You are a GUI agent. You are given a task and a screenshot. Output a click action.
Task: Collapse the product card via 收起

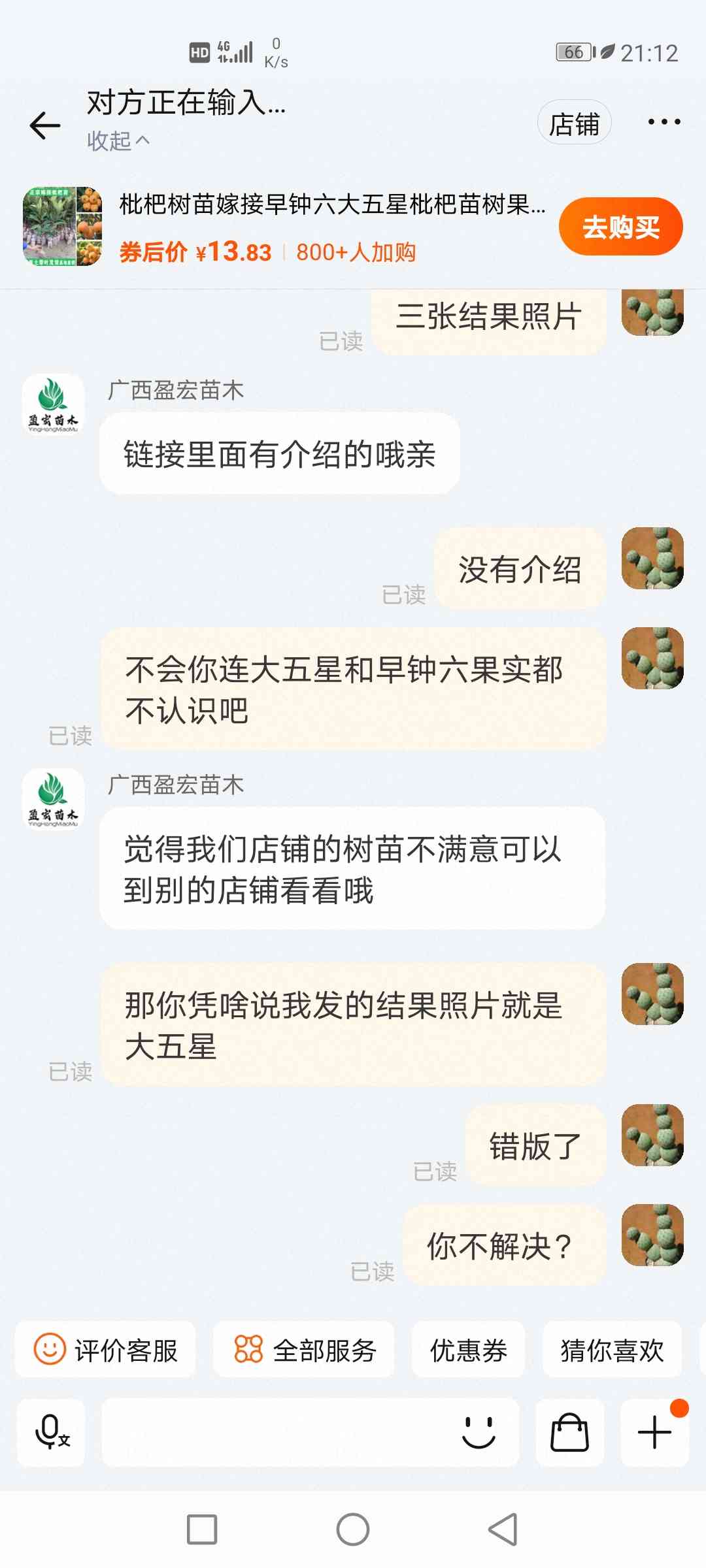[x=118, y=141]
